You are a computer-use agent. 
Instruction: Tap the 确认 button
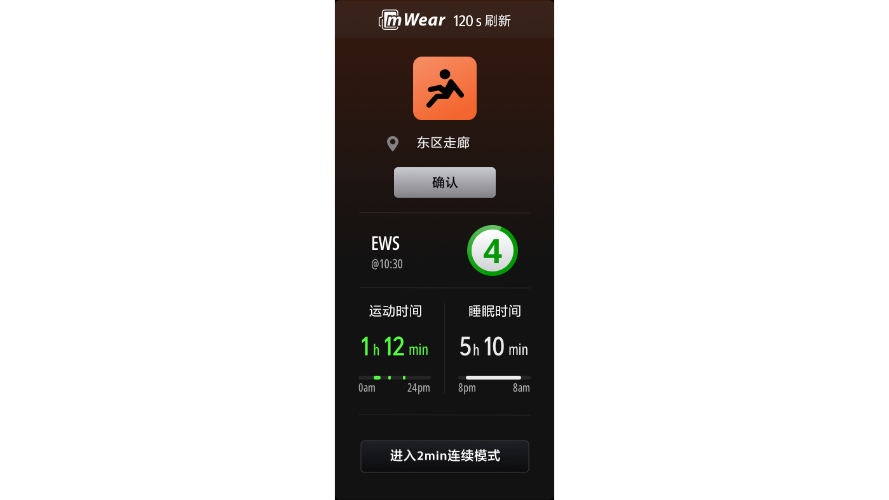click(444, 182)
